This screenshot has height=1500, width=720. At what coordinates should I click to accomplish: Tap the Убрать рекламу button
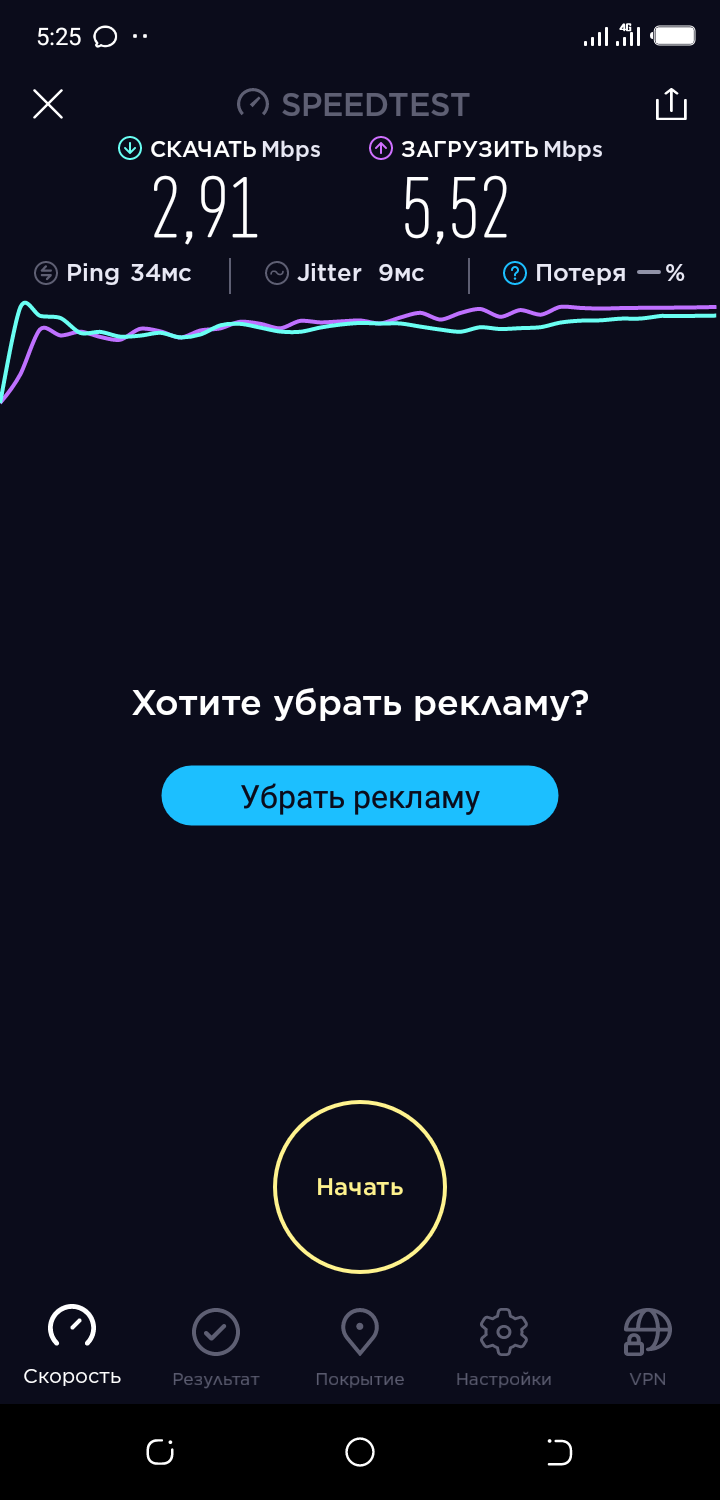click(x=360, y=796)
